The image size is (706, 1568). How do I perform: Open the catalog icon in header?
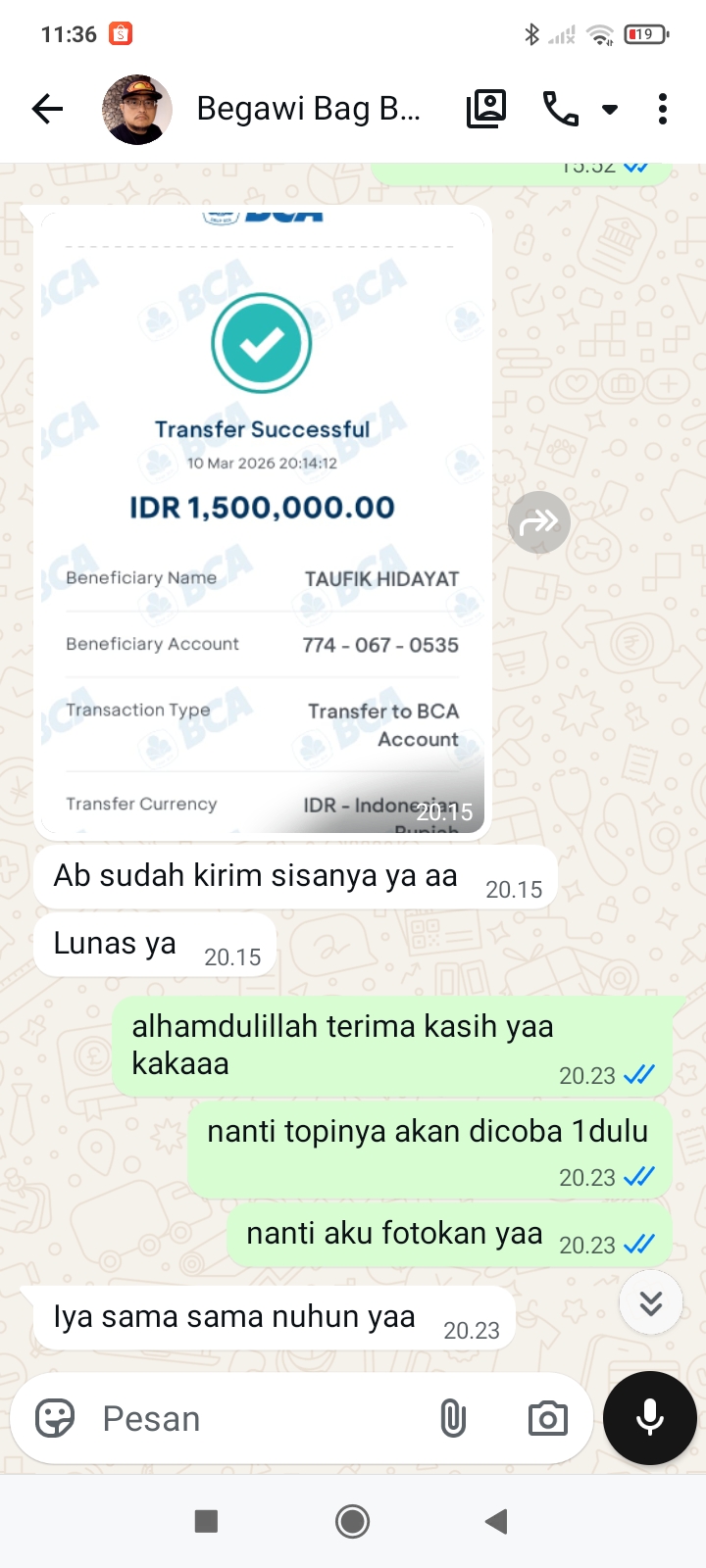coord(486,109)
